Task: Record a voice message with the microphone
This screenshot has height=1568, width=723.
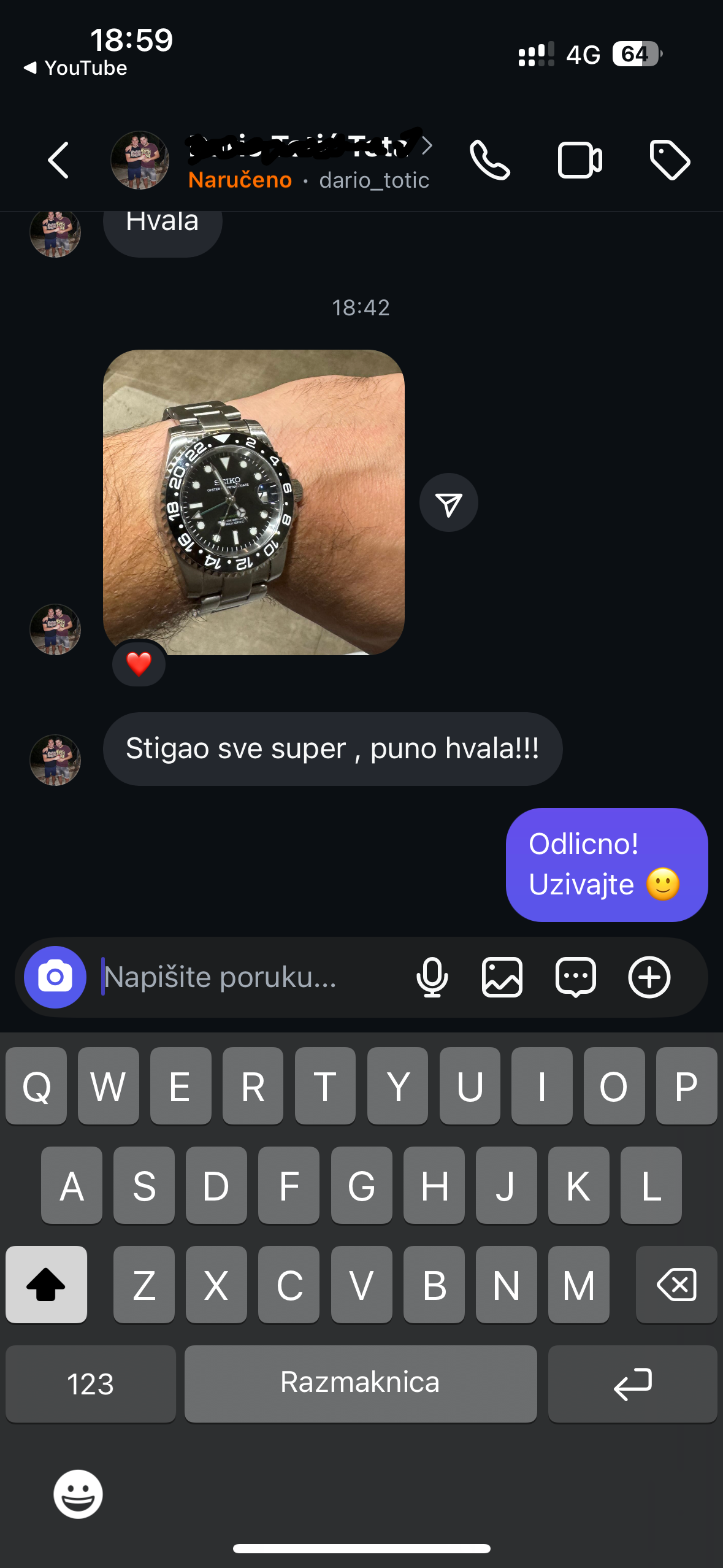Action: tap(432, 977)
